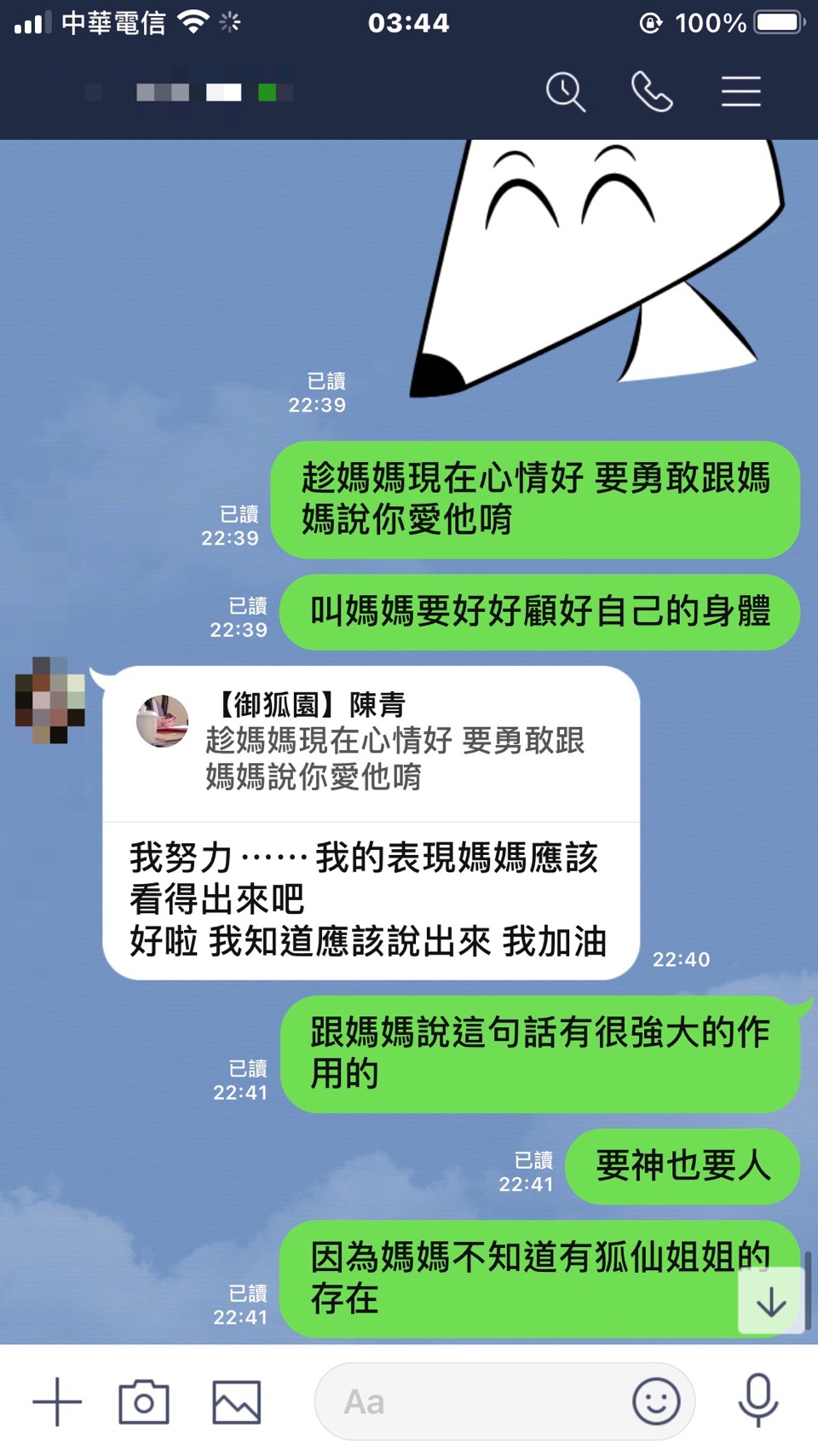The image size is (818, 1456).
Task: View the fox sticker
Action: [596, 264]
